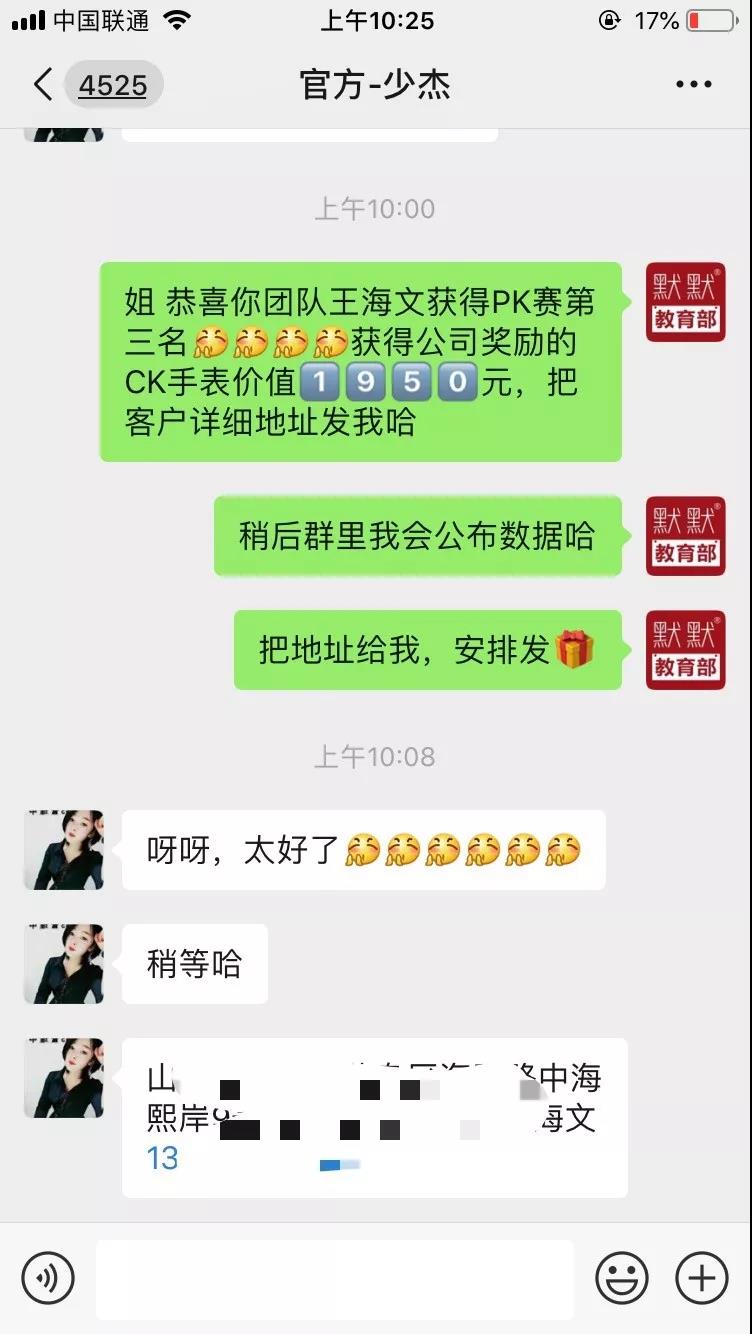Open the chat title 官方-少杰
This screenshot has width=752, height=1334.
pyautogui.click(x=374, y=86)
